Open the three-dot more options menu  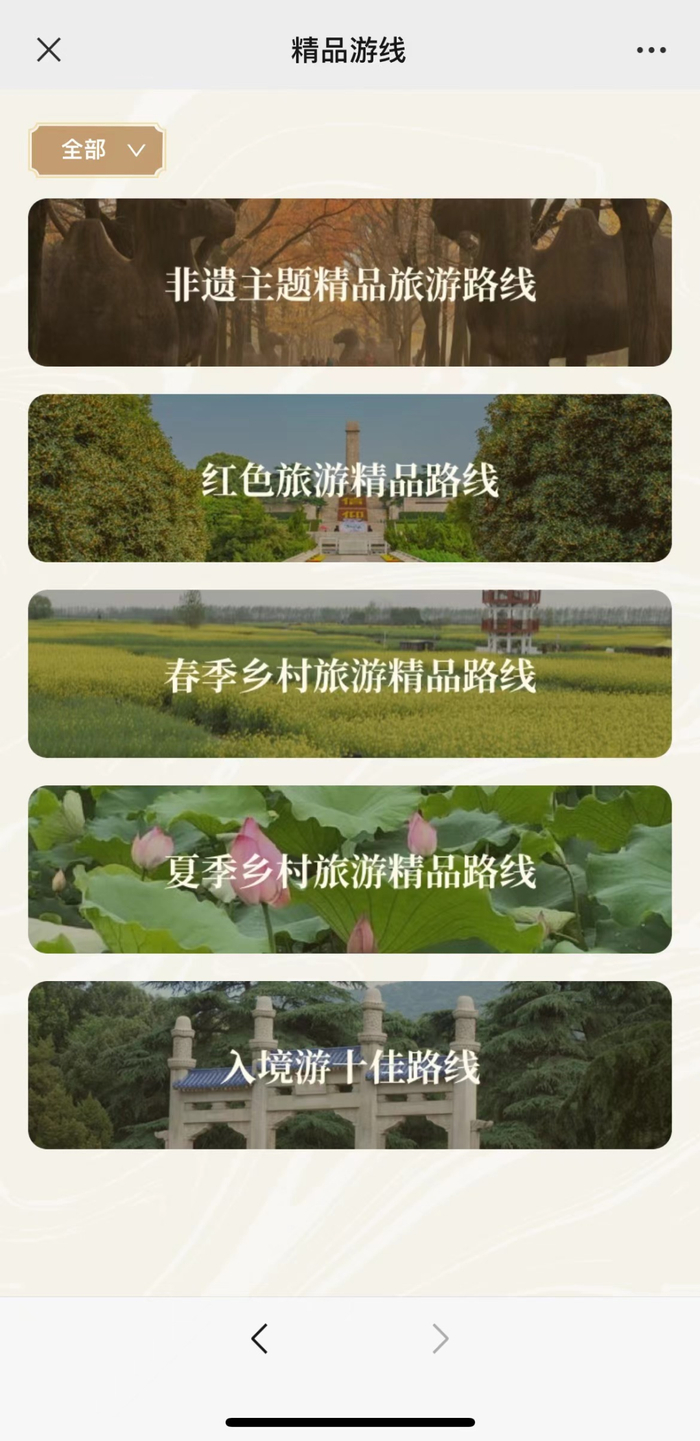pyautogui.click(x=651, y=50)
